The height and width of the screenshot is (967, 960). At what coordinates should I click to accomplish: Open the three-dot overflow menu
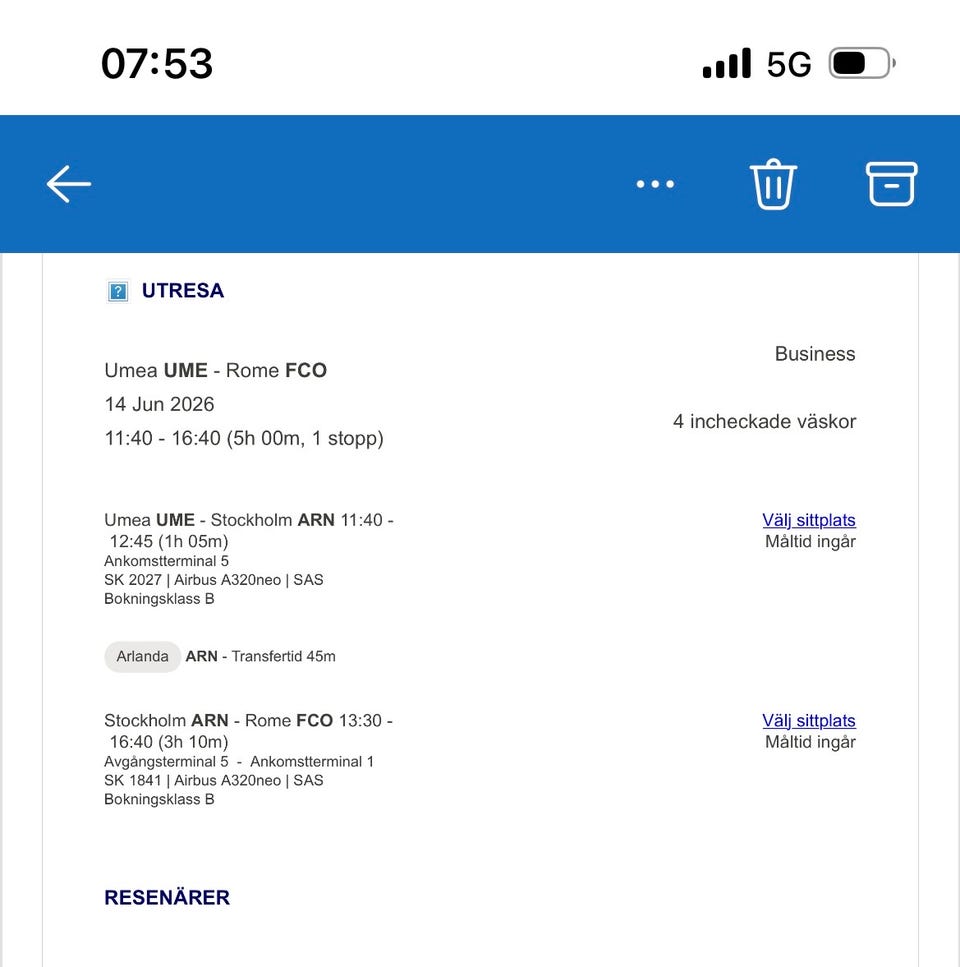655,184
